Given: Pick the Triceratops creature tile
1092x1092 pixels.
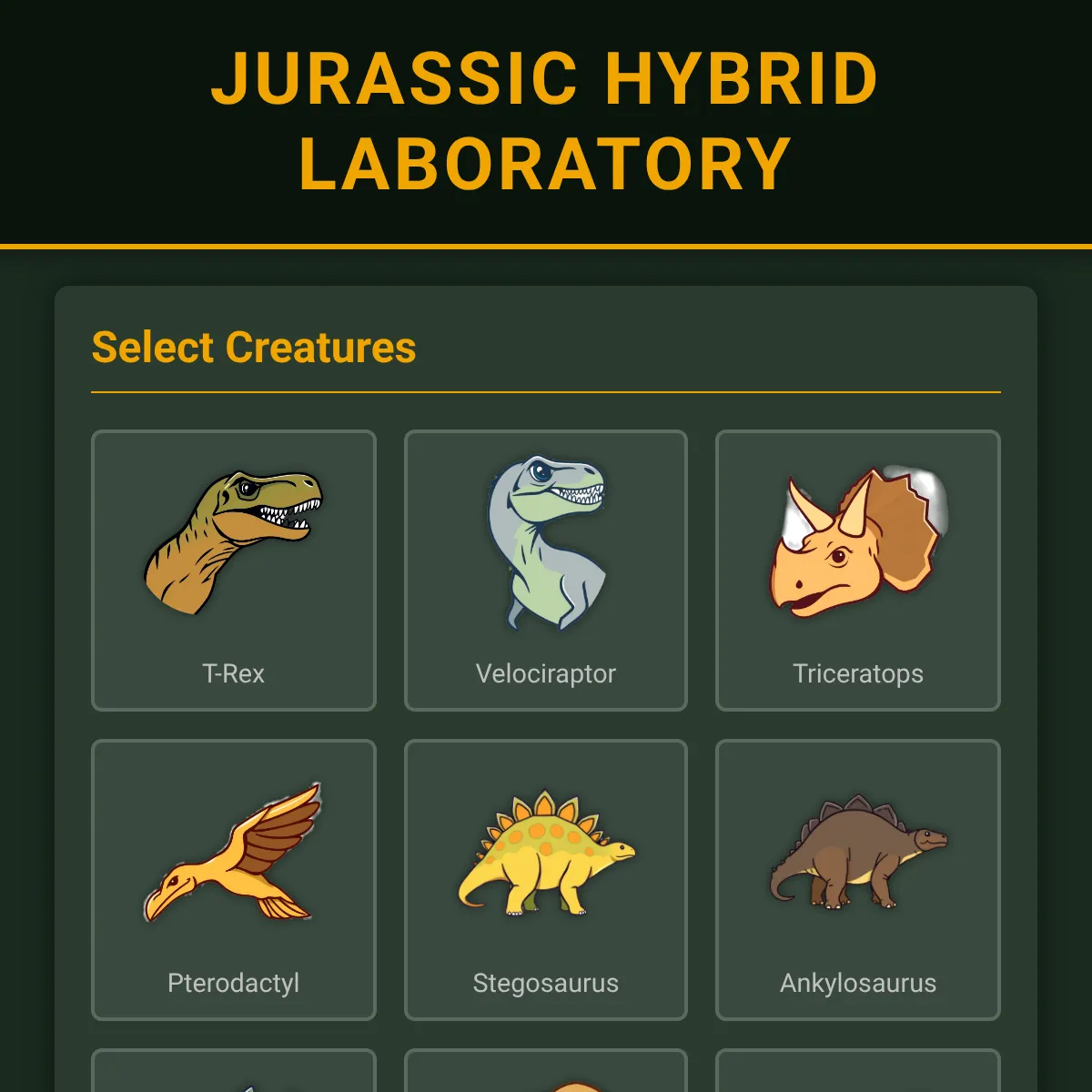Looking at the screenshot, I should [x=858, y=571].
